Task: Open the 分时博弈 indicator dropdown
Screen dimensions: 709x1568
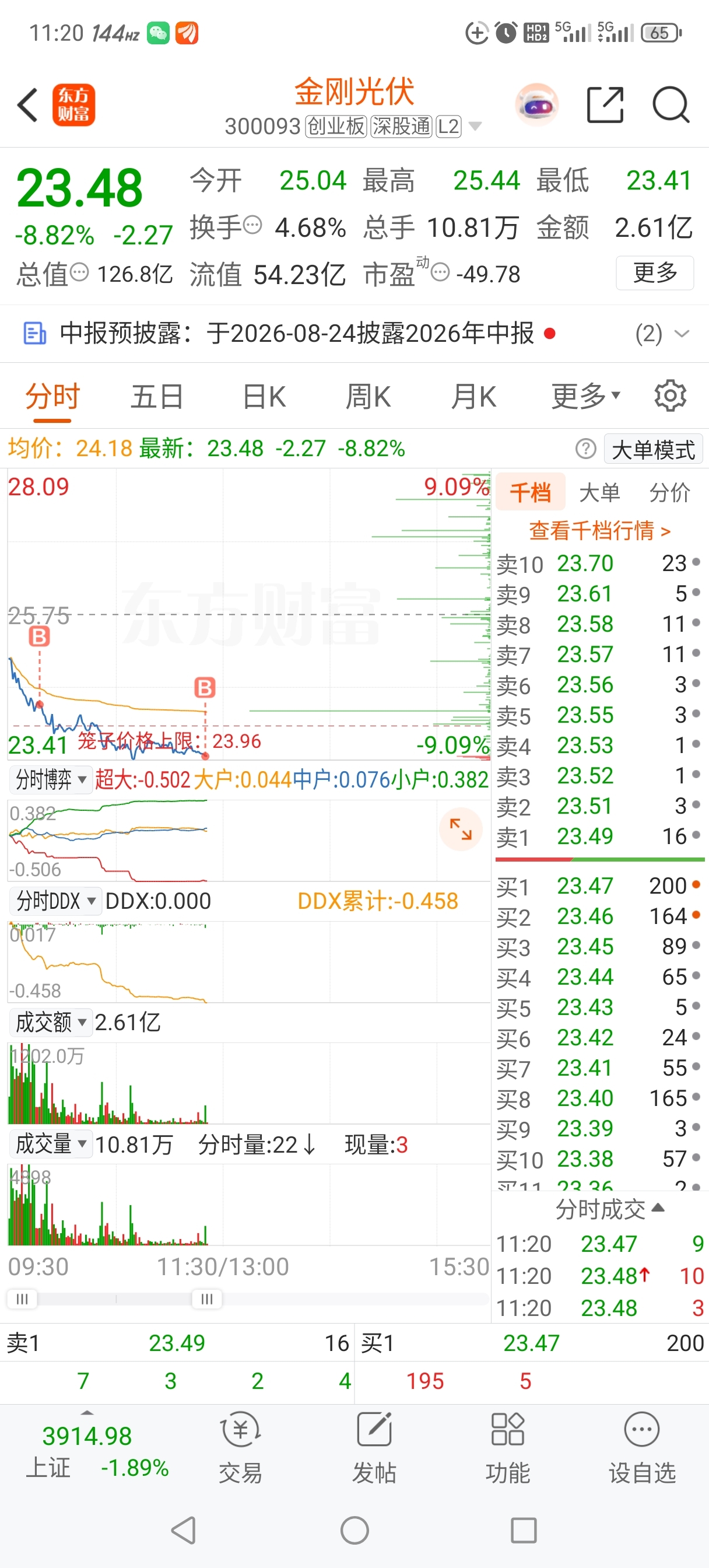Action: [51, 779]
